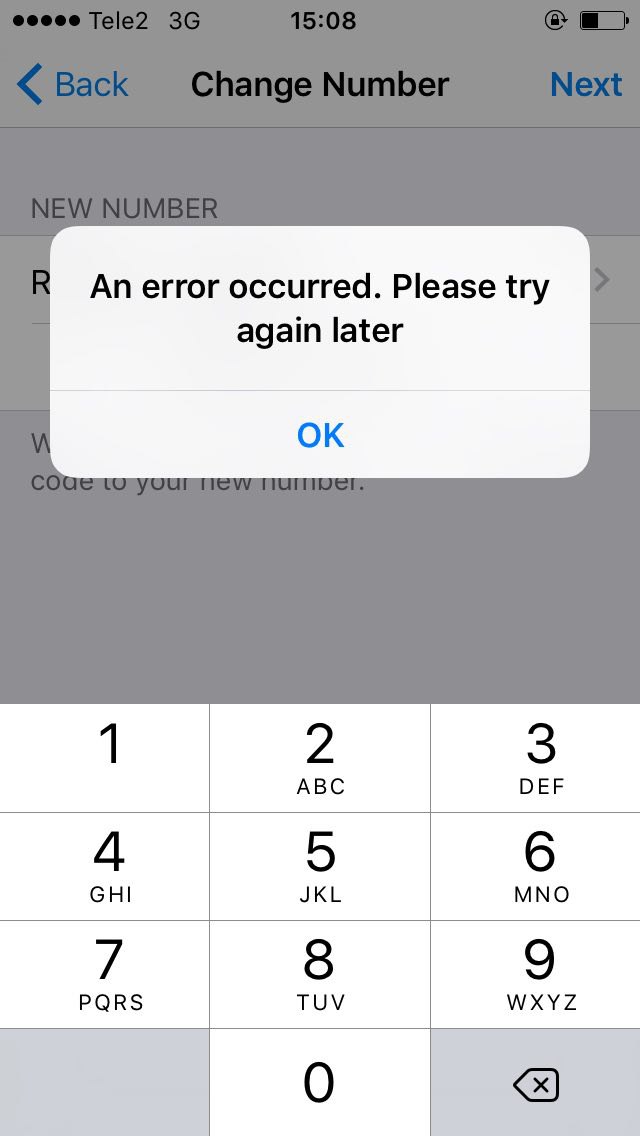Delete last digit with backspace key
Viewport: 640px width, 1136px height.
click(536, 1084)
